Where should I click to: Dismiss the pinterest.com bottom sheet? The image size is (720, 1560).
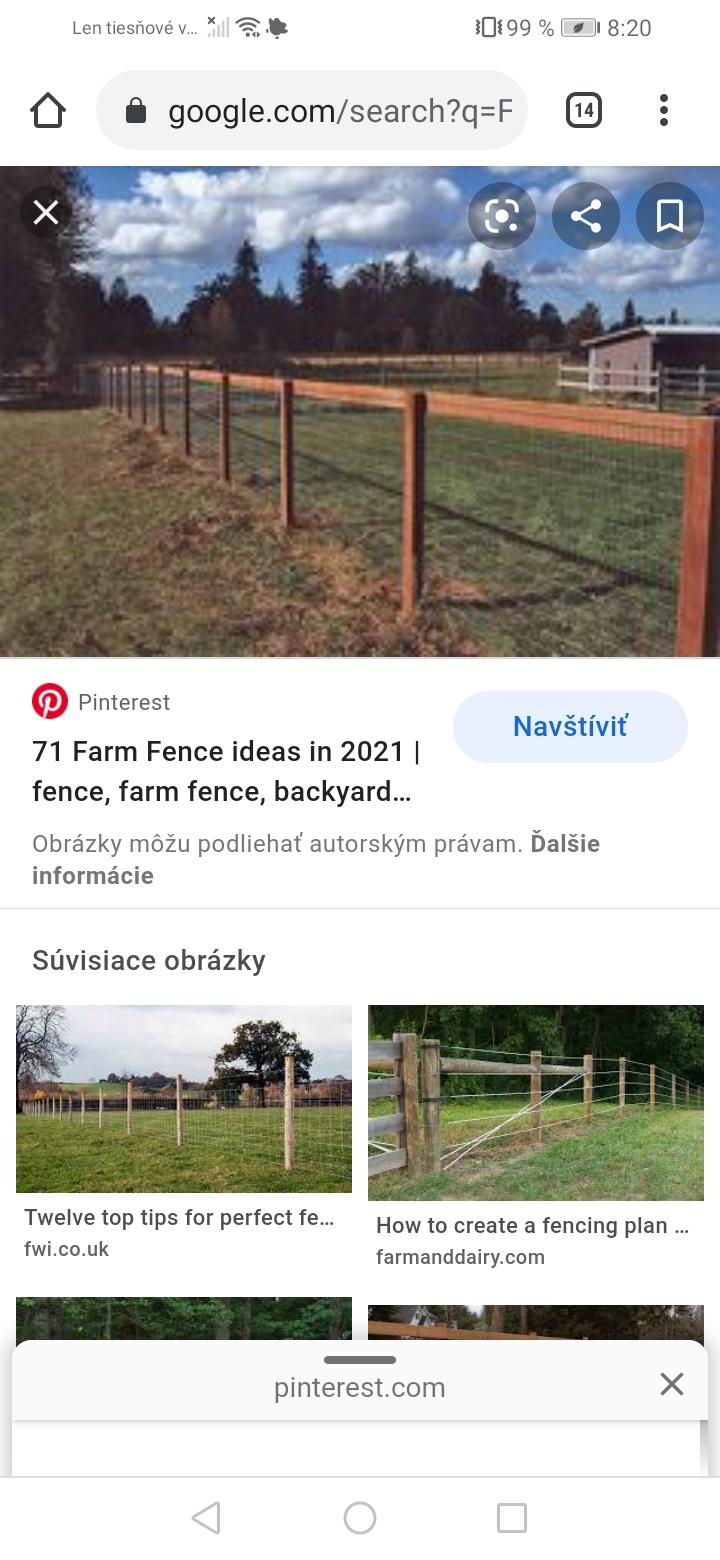(672, 1384)
